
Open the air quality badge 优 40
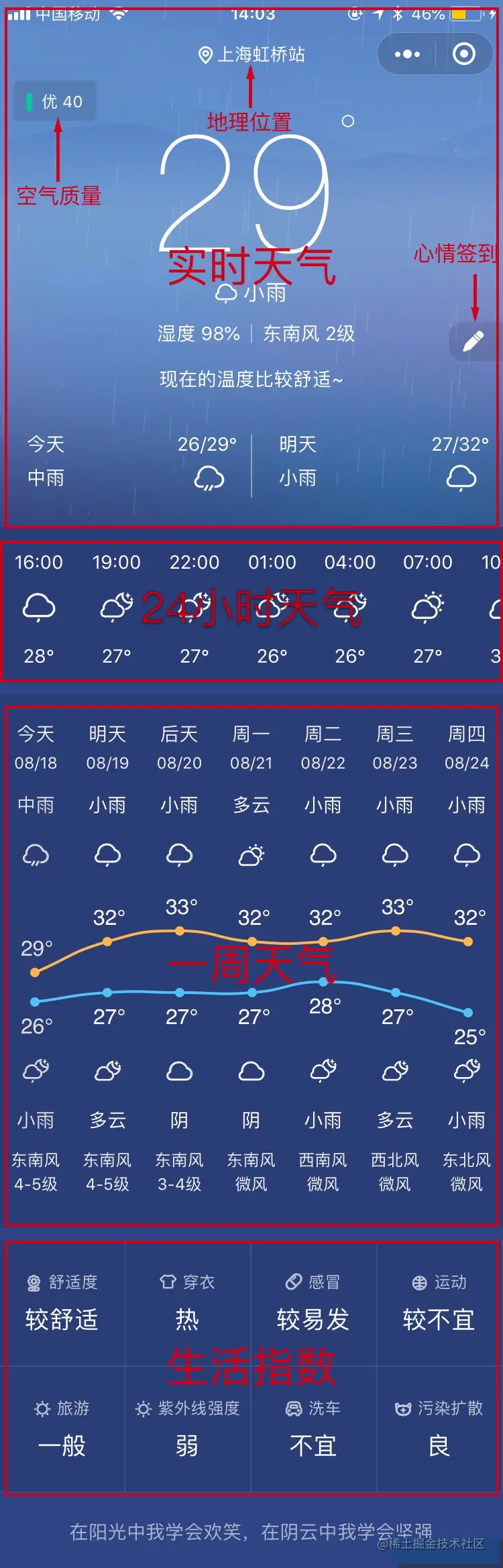click(55, 101)
